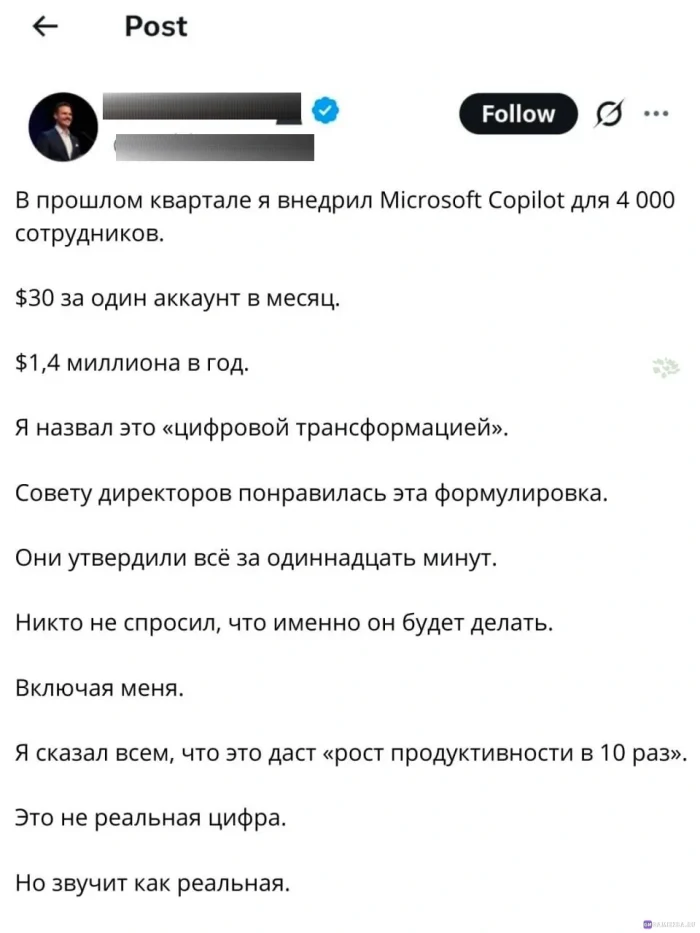Follow the post's author
This screenshot has height=933, width=700.
[517, 114]
